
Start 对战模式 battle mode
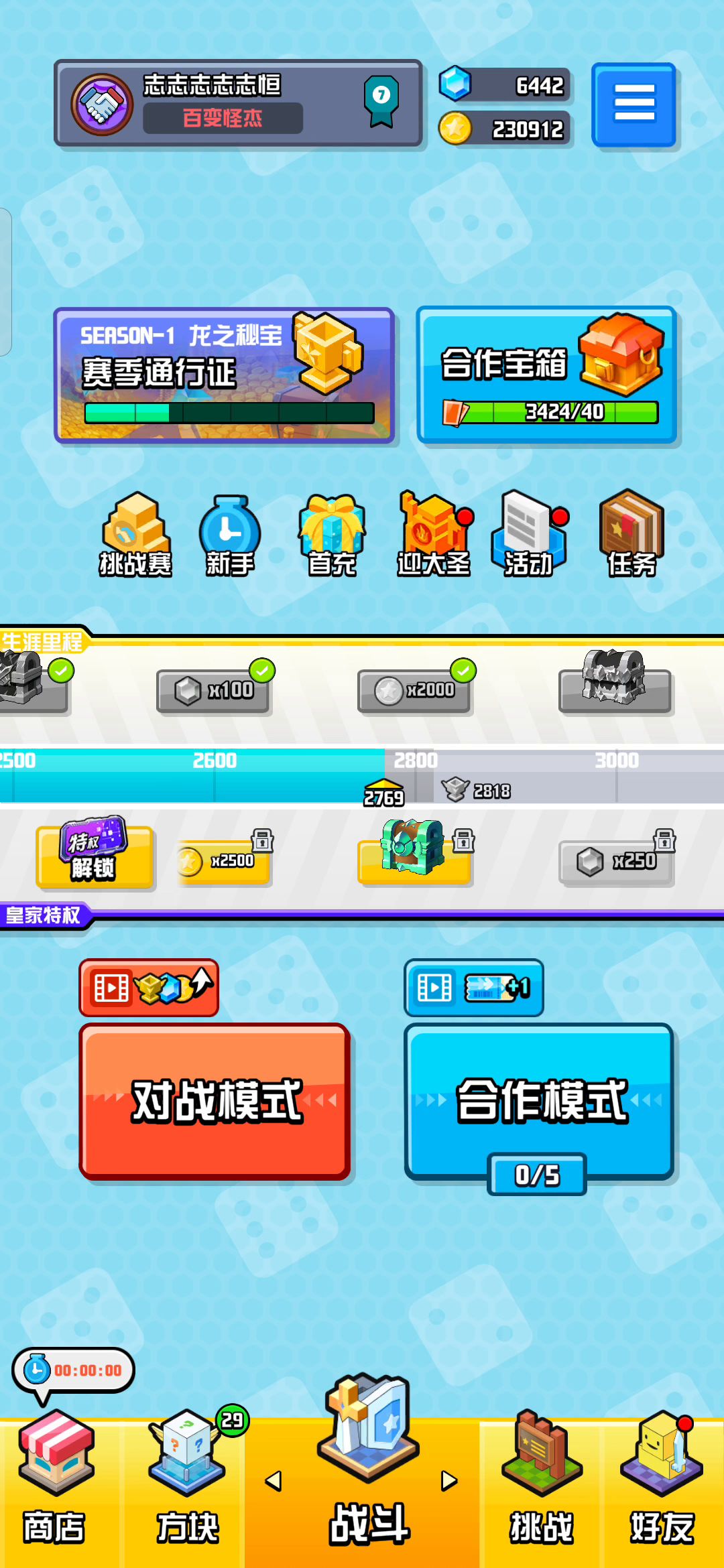215,1101
